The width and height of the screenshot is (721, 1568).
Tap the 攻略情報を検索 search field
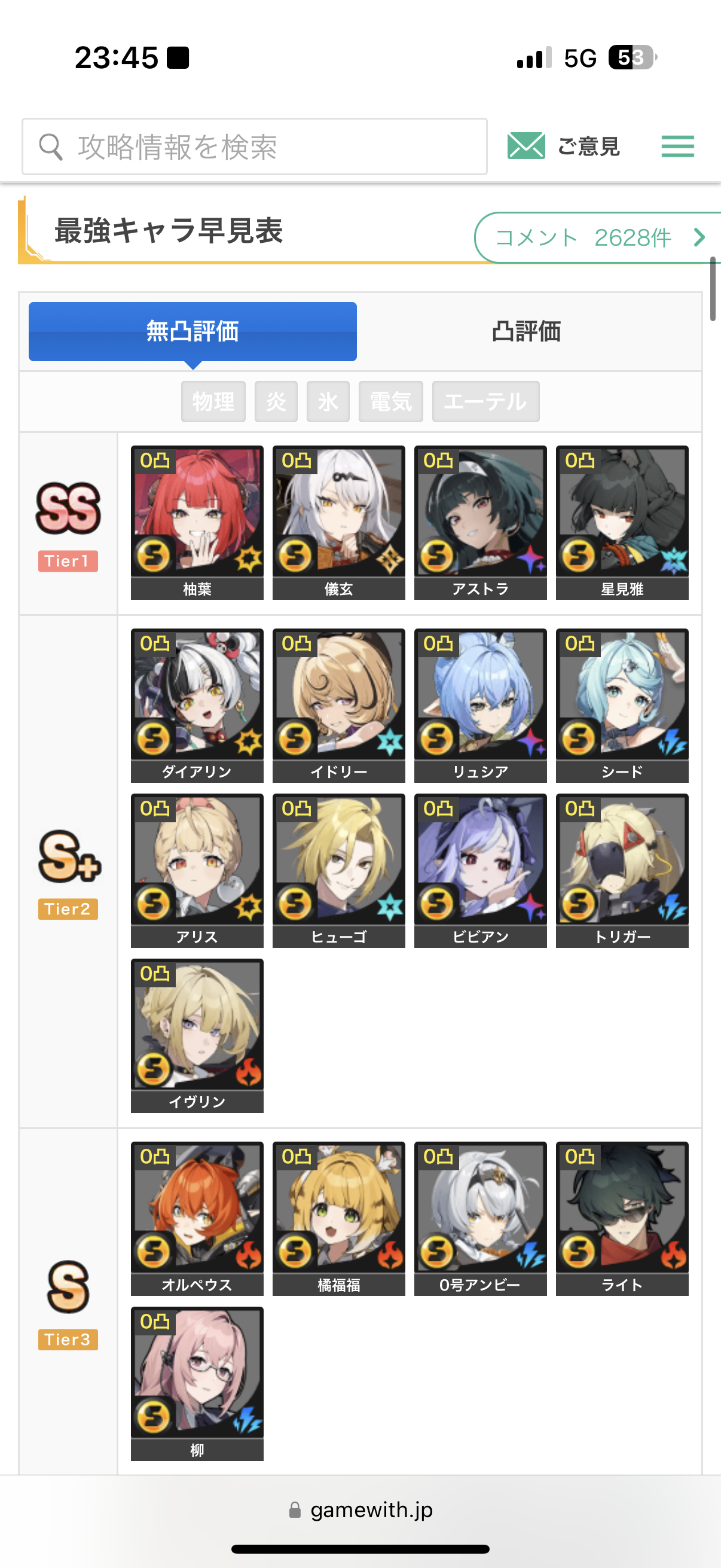(x=254, y=147)
